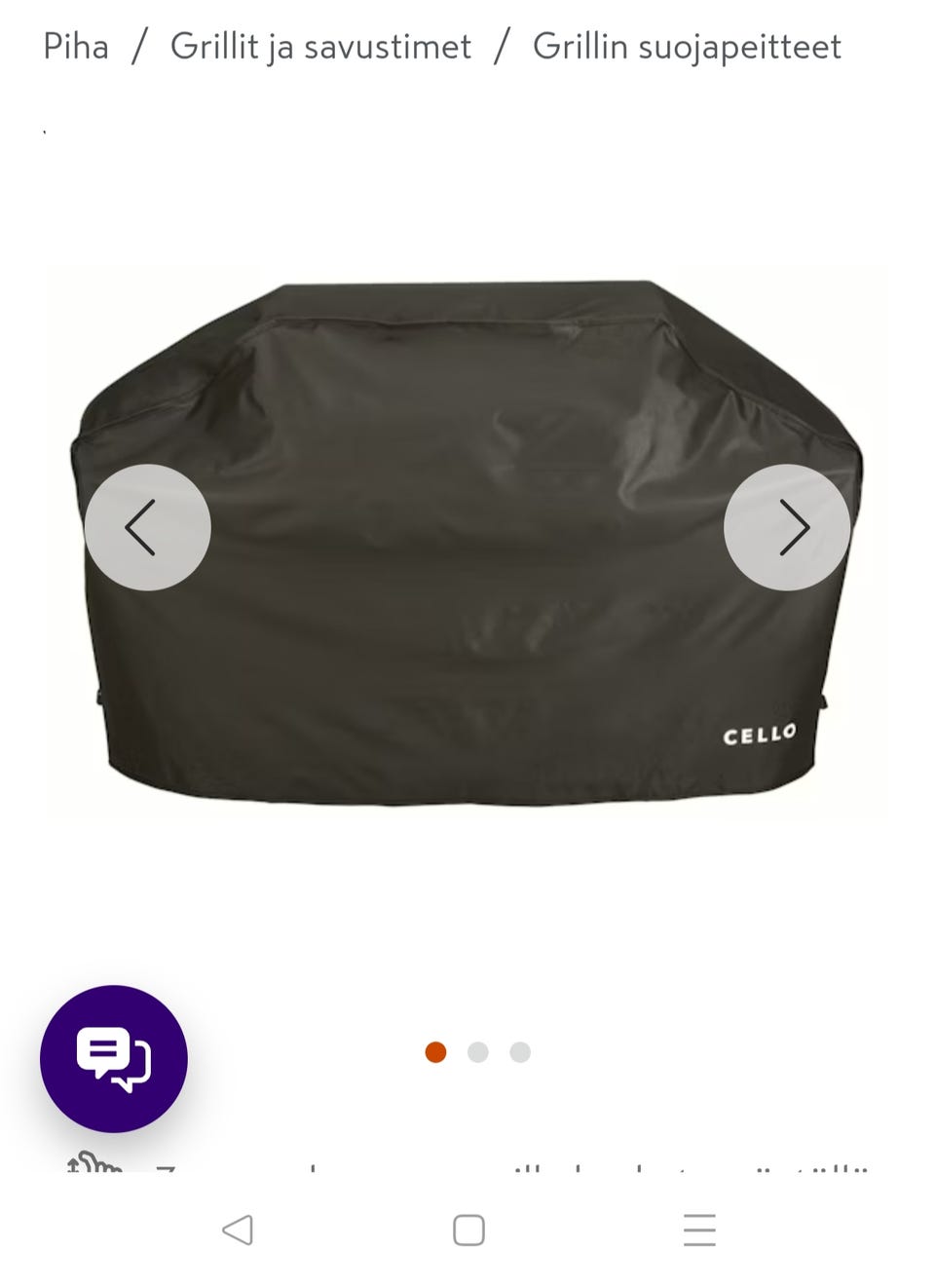Open Grillin suojapeitteet breadcrumb

tap(687, 46)
